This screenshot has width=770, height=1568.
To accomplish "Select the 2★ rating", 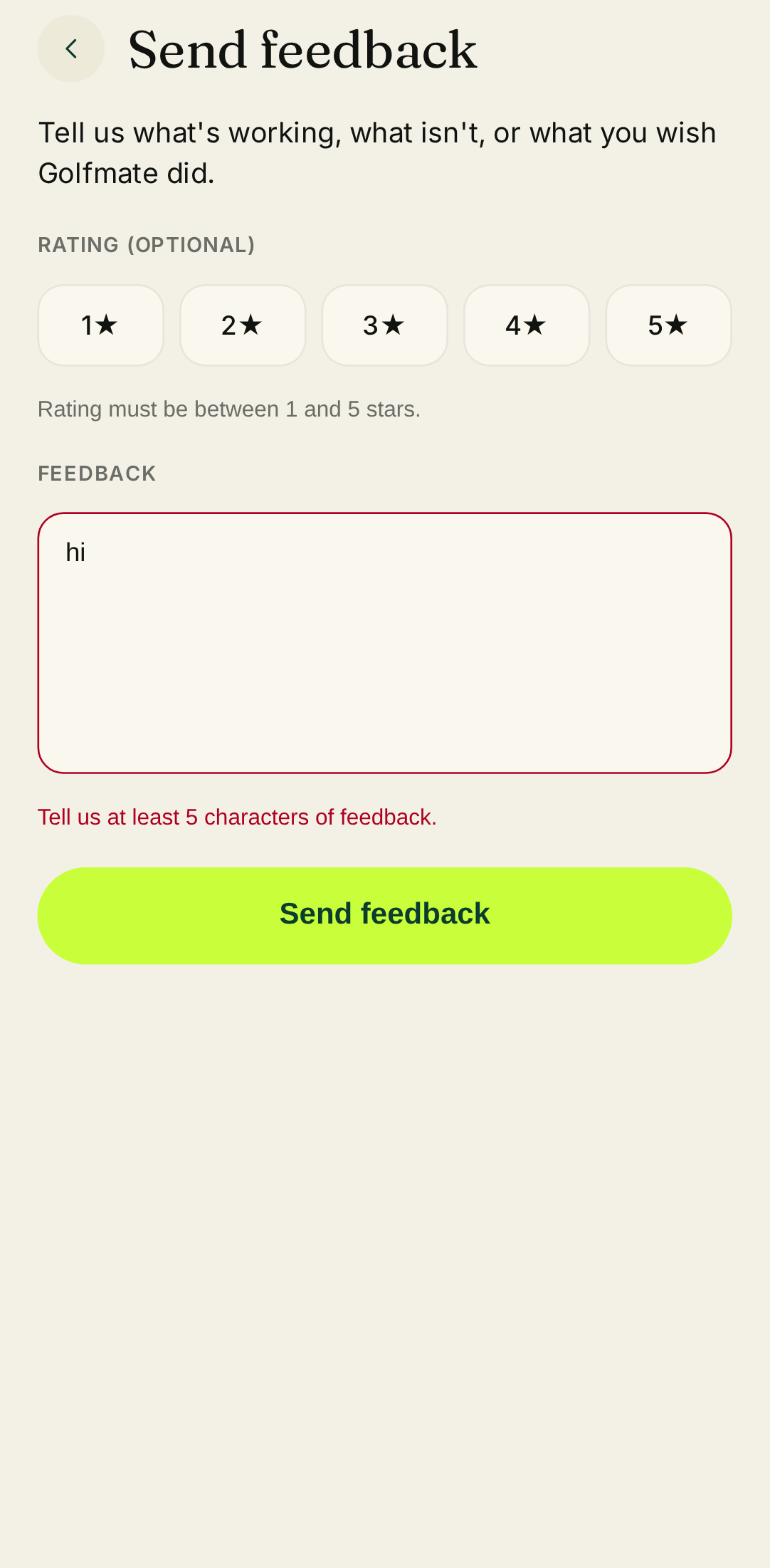I will (243, 325).
